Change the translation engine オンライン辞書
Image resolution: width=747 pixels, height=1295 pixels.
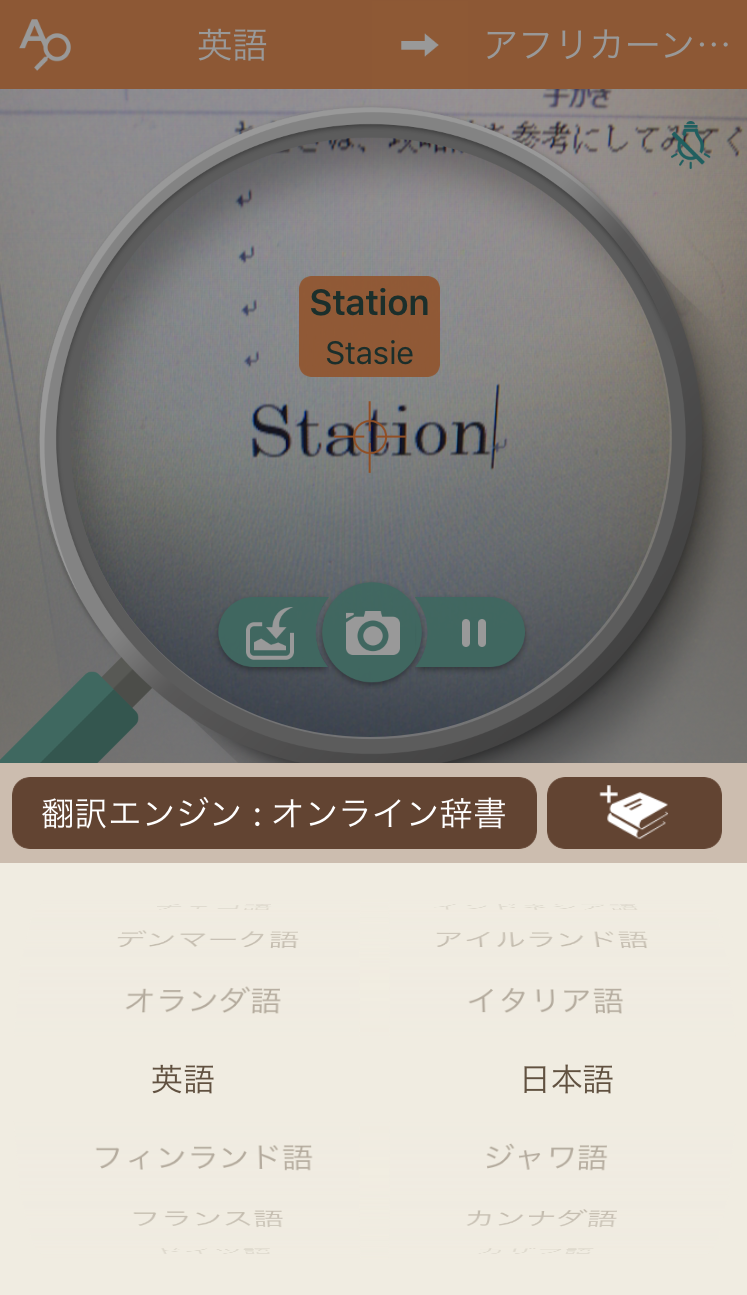274,813
